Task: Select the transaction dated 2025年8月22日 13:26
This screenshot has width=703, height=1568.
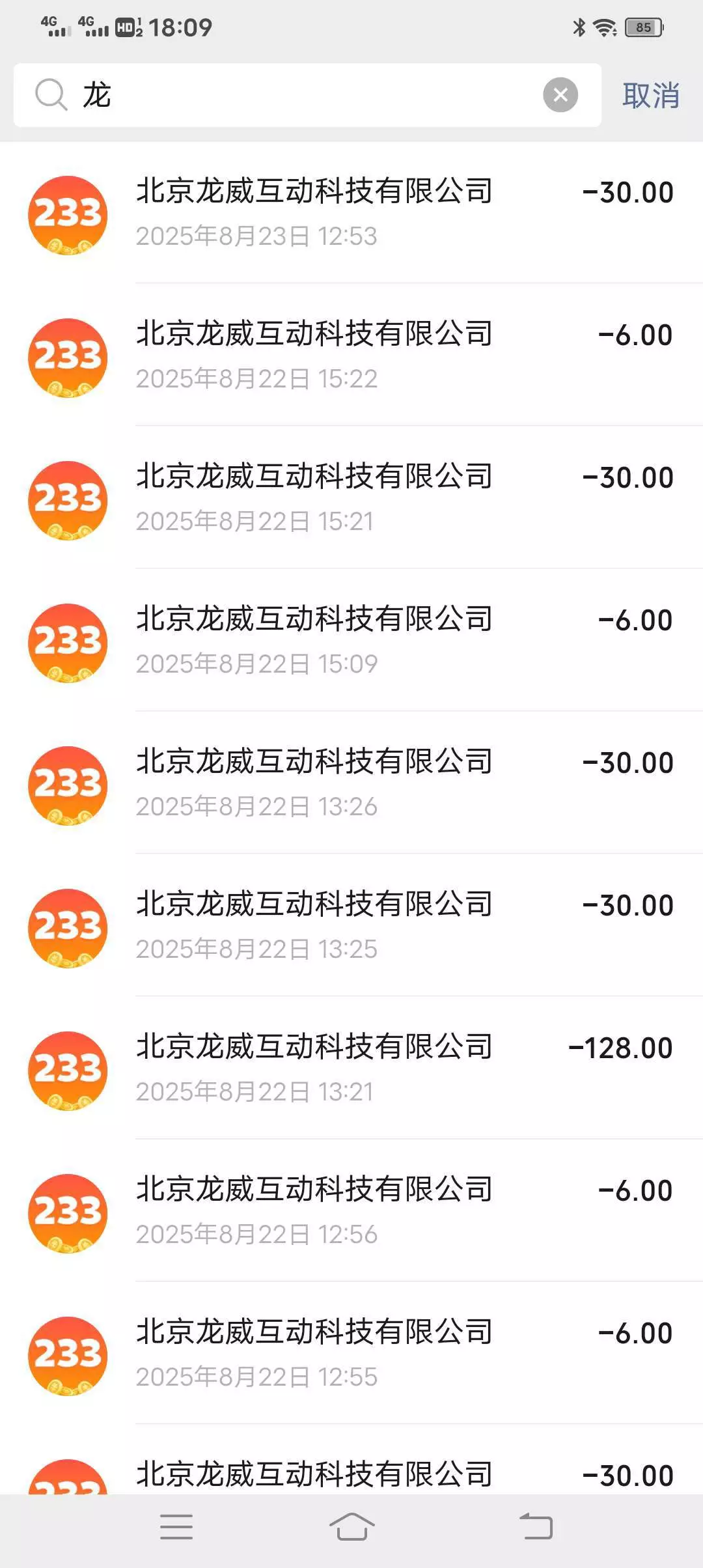Action: pyautogui.click(x=351, y=783)
